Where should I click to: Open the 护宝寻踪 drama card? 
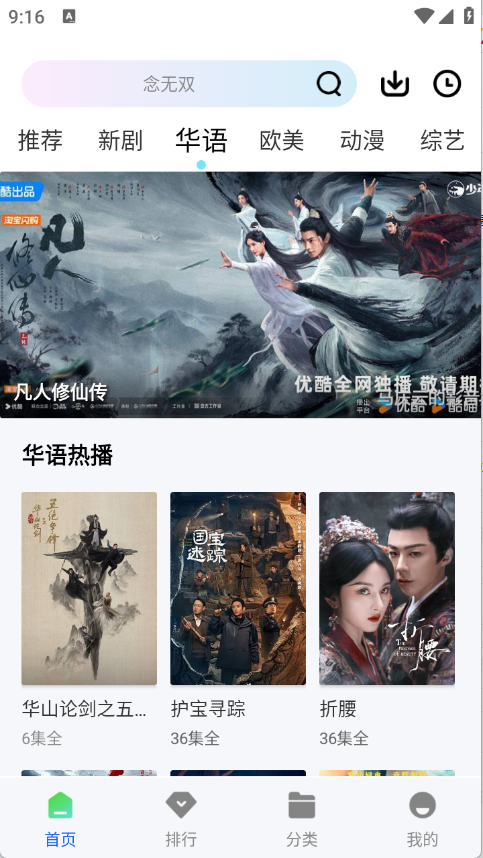pyautogui.click(x=238, y=619)
